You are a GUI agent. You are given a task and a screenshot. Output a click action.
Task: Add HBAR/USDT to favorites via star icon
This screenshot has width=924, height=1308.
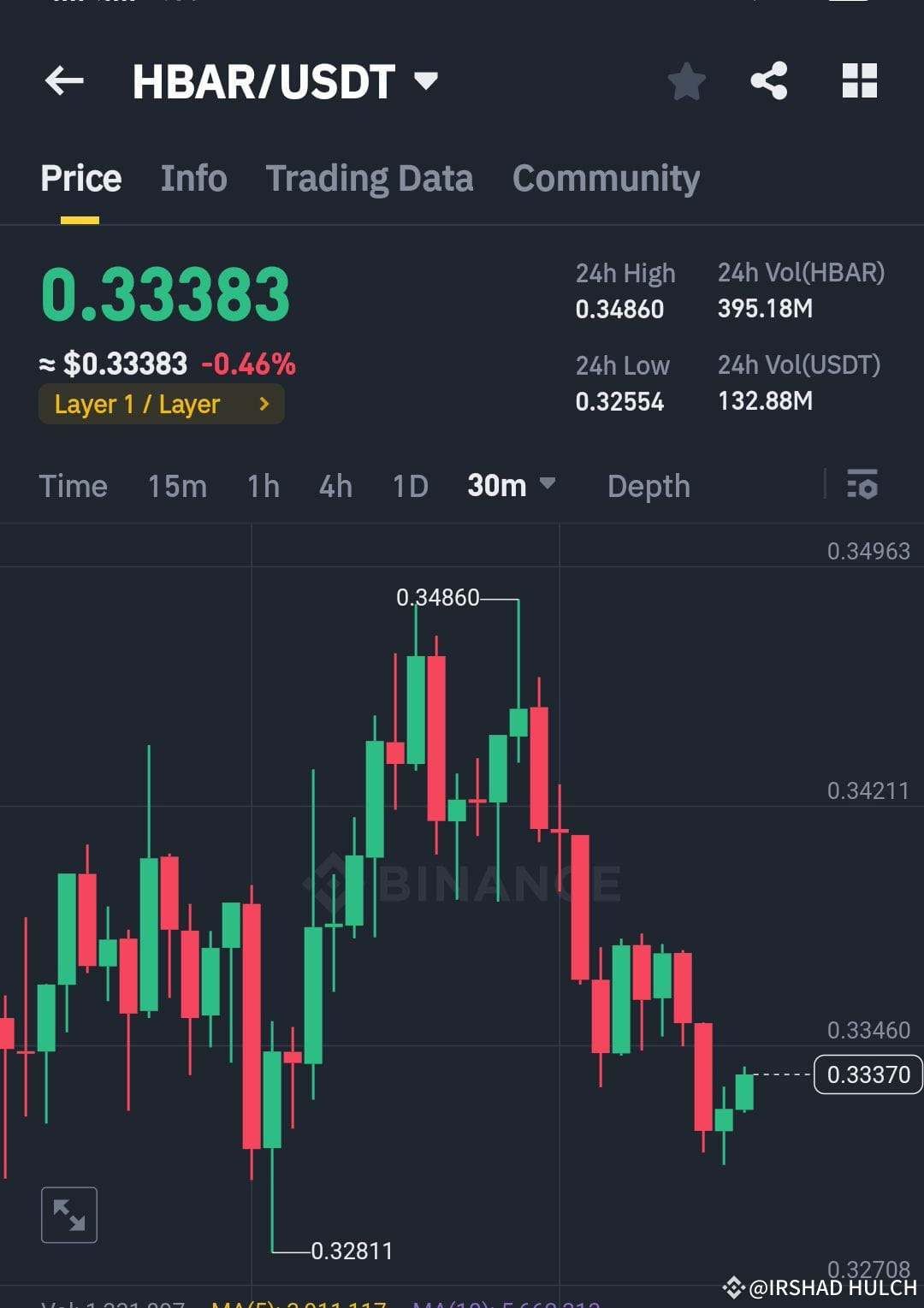(x=686, y=80)
